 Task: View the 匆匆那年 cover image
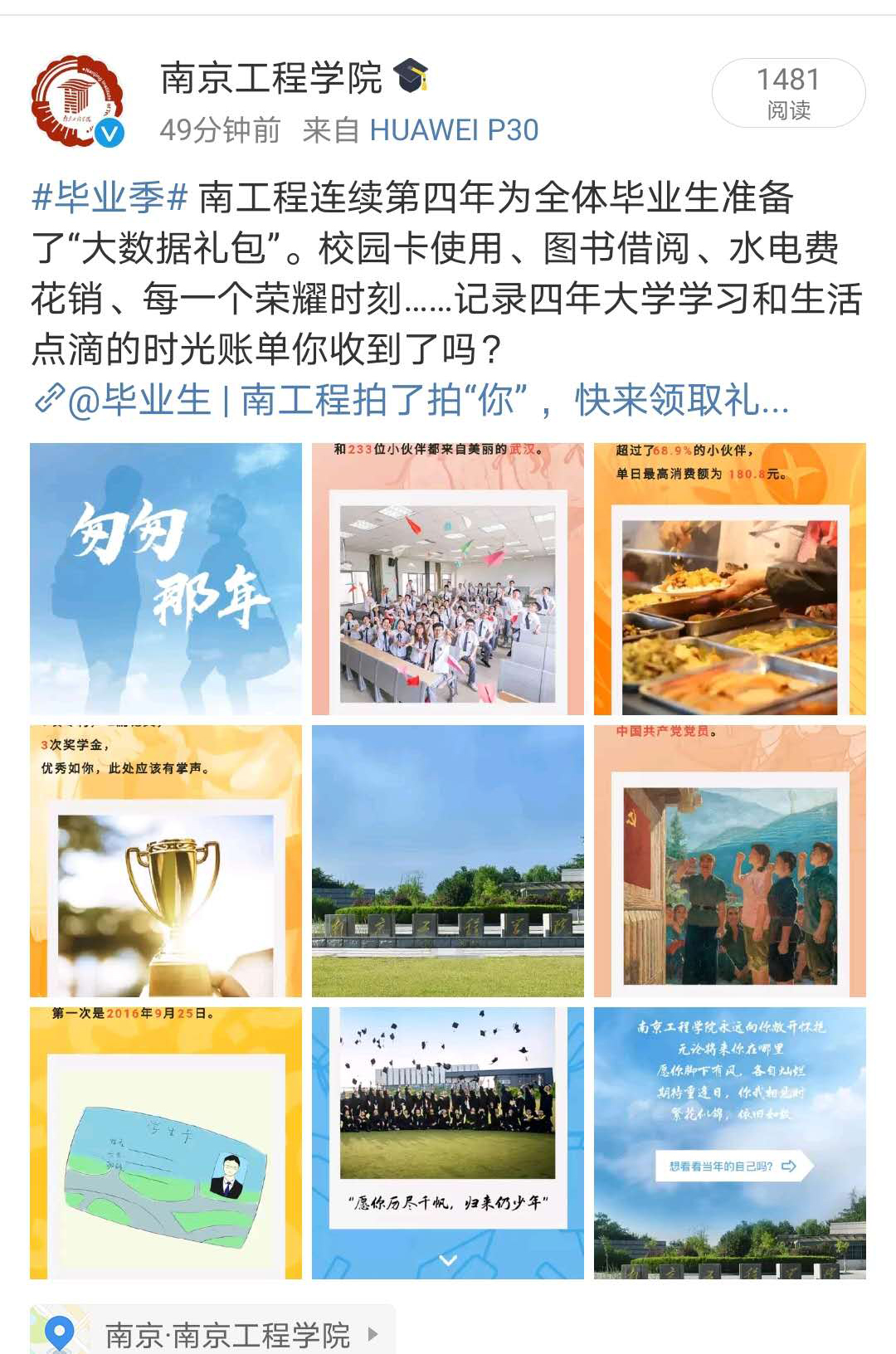pyautogui.click(x=166, y=579)
